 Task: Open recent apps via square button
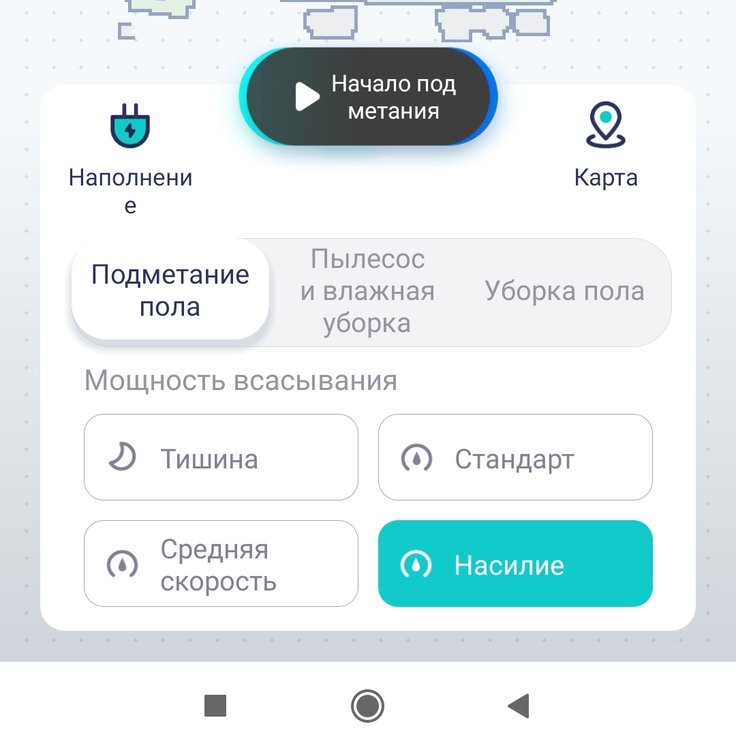215,706
